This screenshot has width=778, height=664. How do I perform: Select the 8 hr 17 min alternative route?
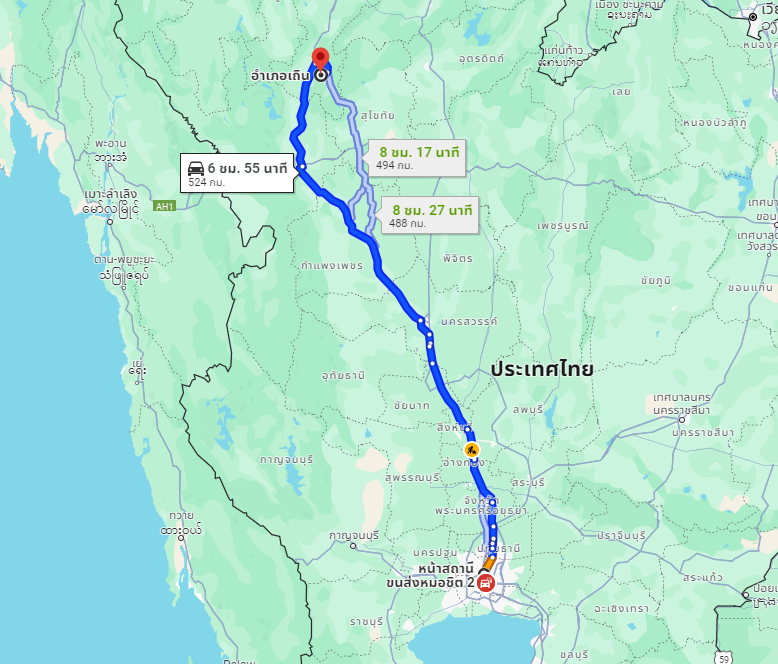(x=417, y=157)
